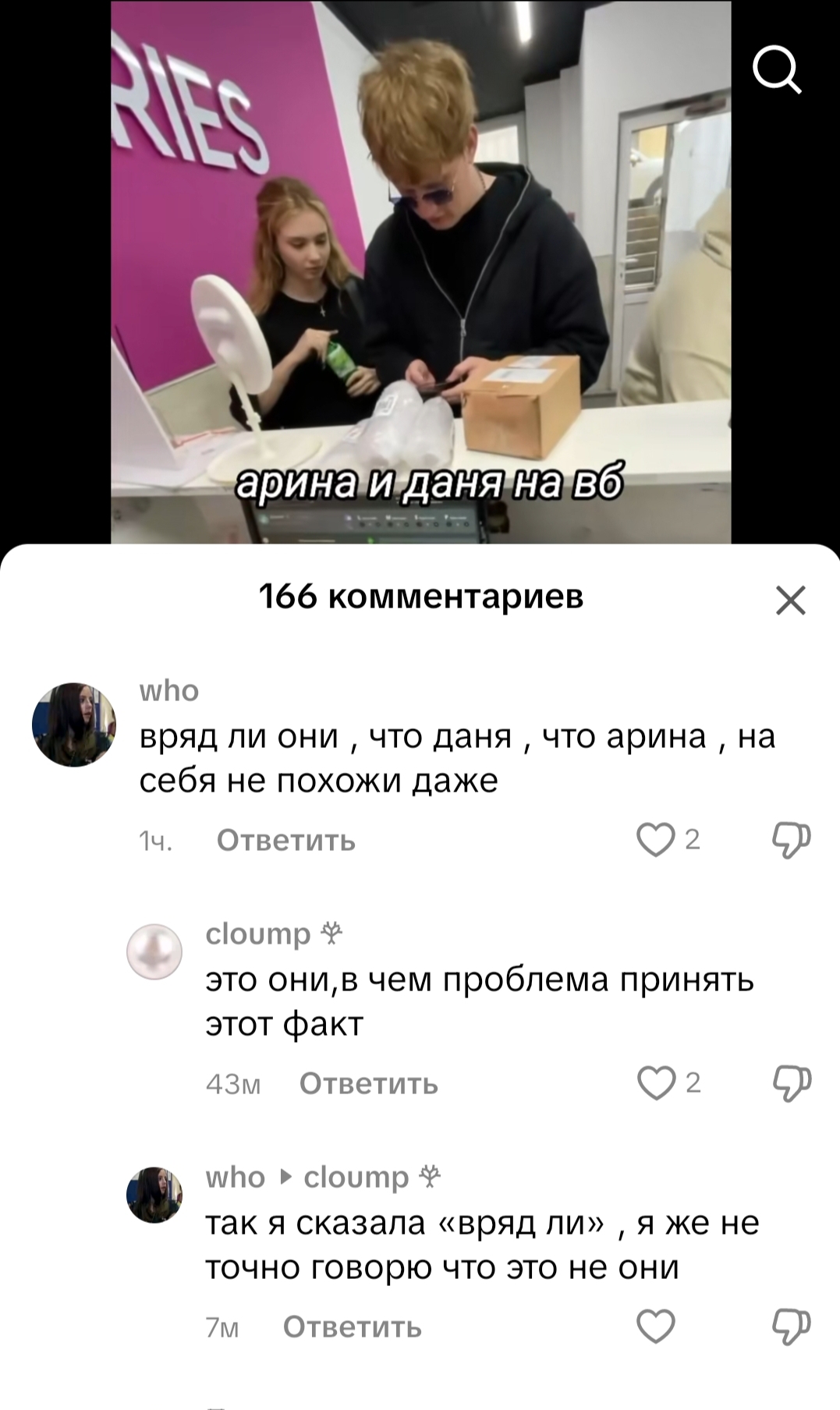Reply to who's «вряд ли» comment
The image size is (840, 1410).
click(353, 1327)
